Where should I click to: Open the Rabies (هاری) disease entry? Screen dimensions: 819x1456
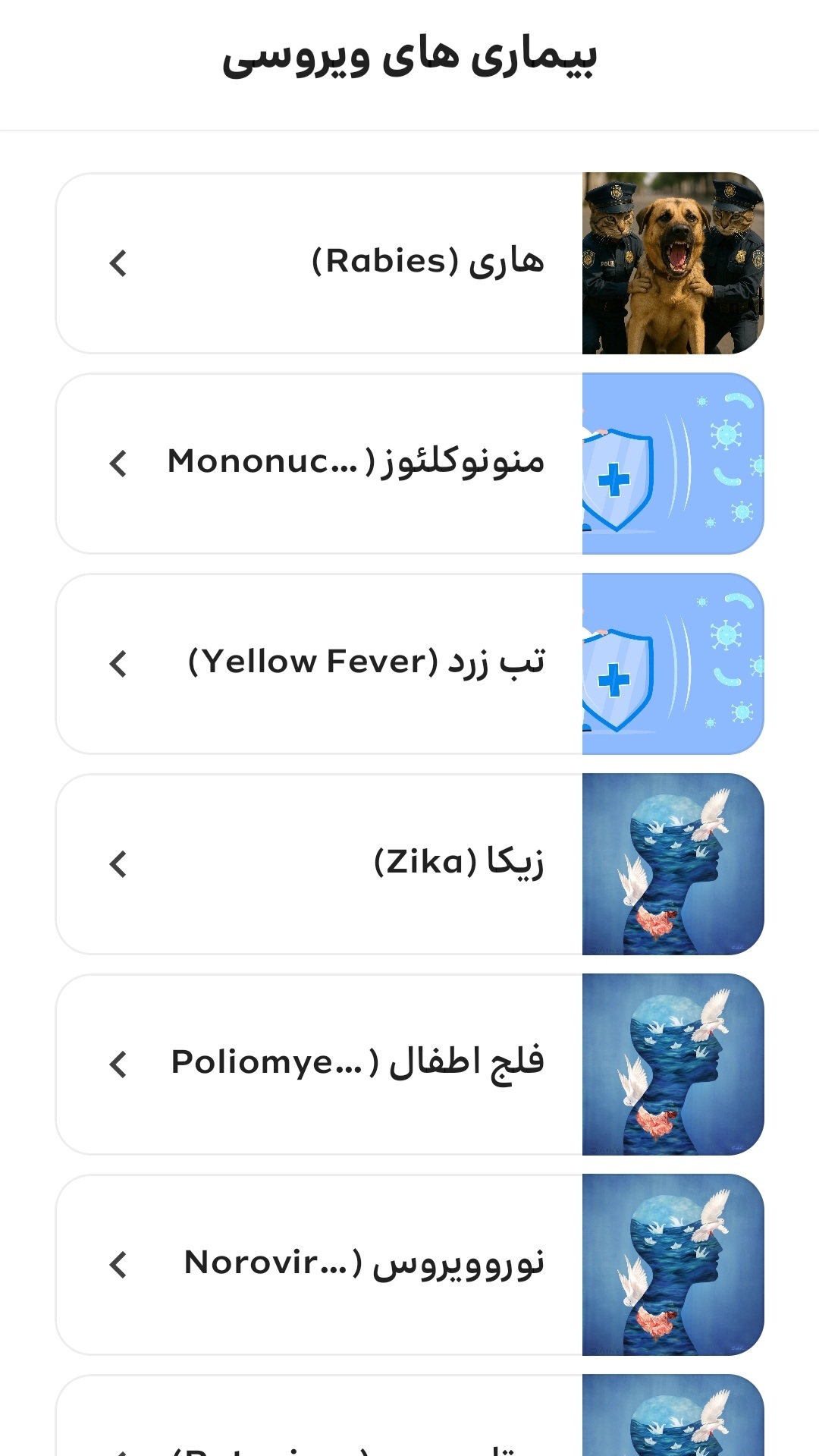(x=409, y=263)
